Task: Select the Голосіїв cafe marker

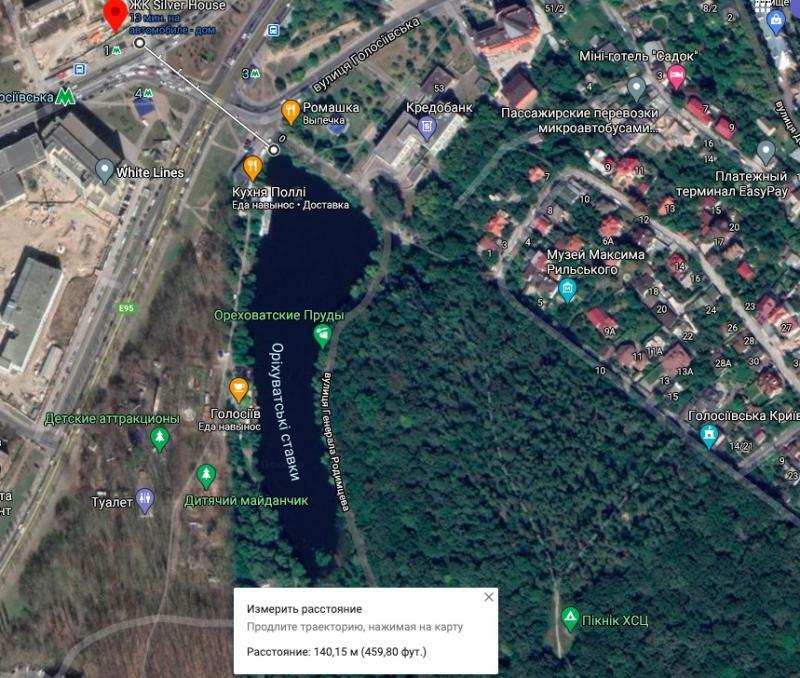Action: tap(238, 389)
